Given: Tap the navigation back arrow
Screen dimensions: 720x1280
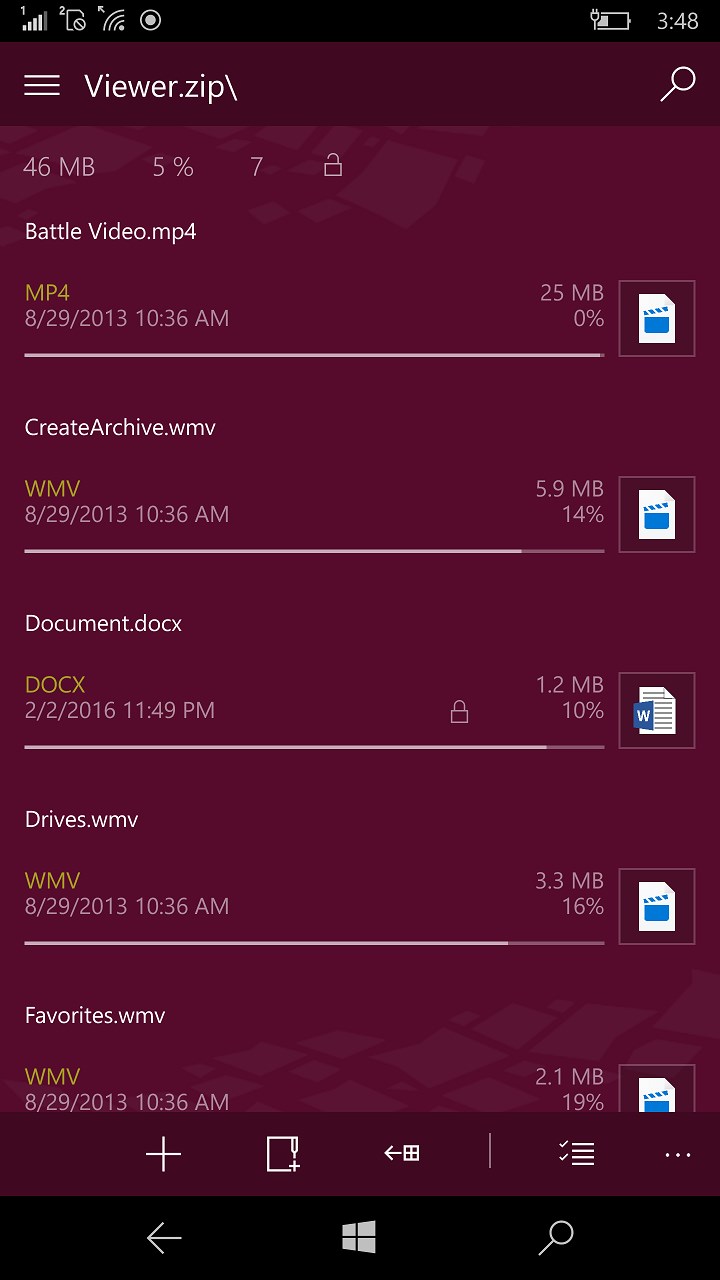Looking at the screenshot, I should pos(163,1237).
